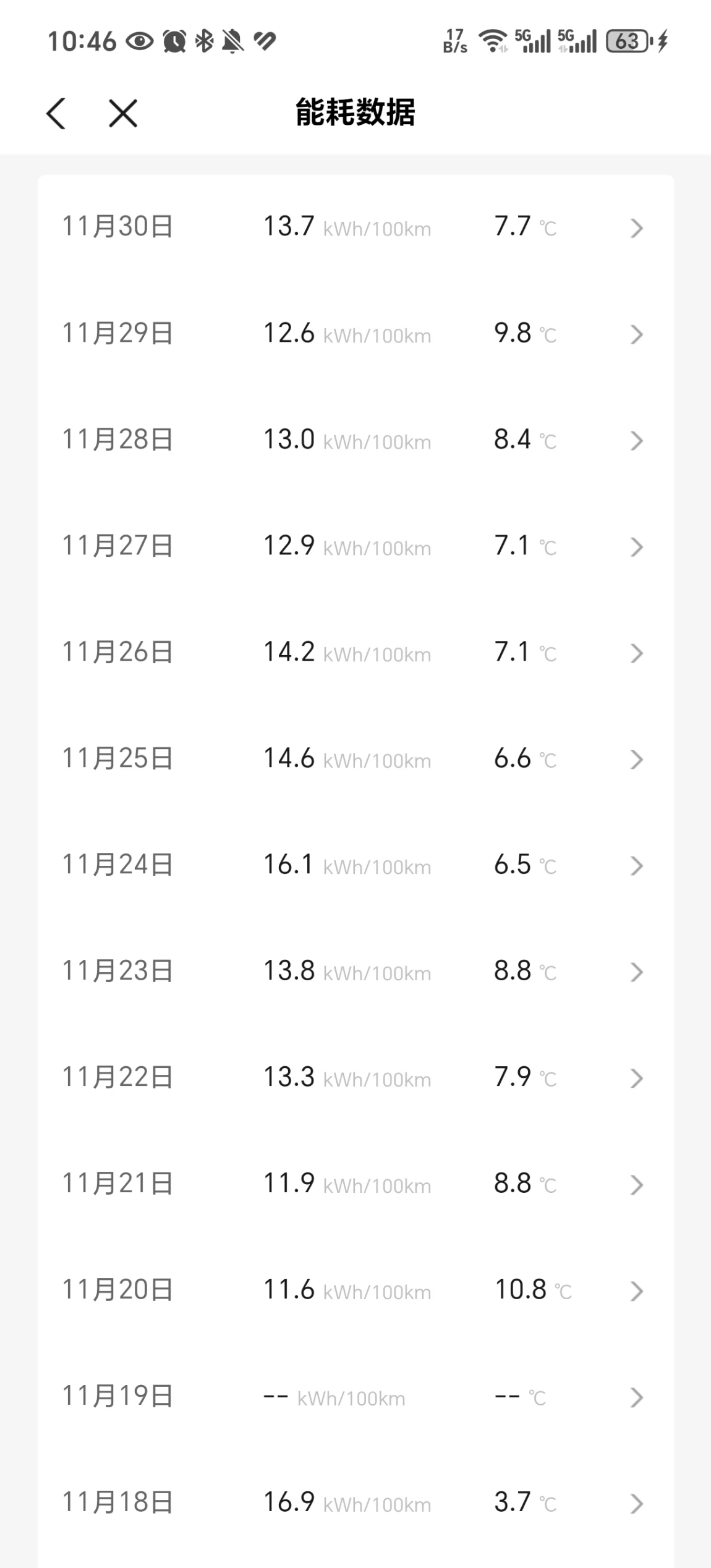View the 11月25日 record

click(355, 759)
